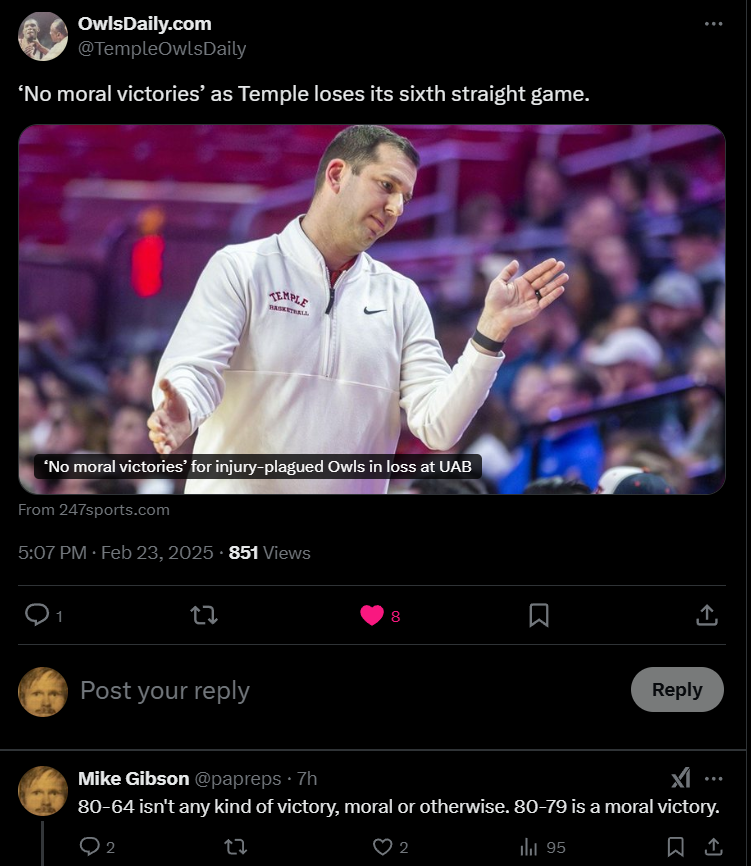Viewport: 751px width, 866px height.
Task: Open the overflow menu on Mike Gibson's reply
Action: 713,778
